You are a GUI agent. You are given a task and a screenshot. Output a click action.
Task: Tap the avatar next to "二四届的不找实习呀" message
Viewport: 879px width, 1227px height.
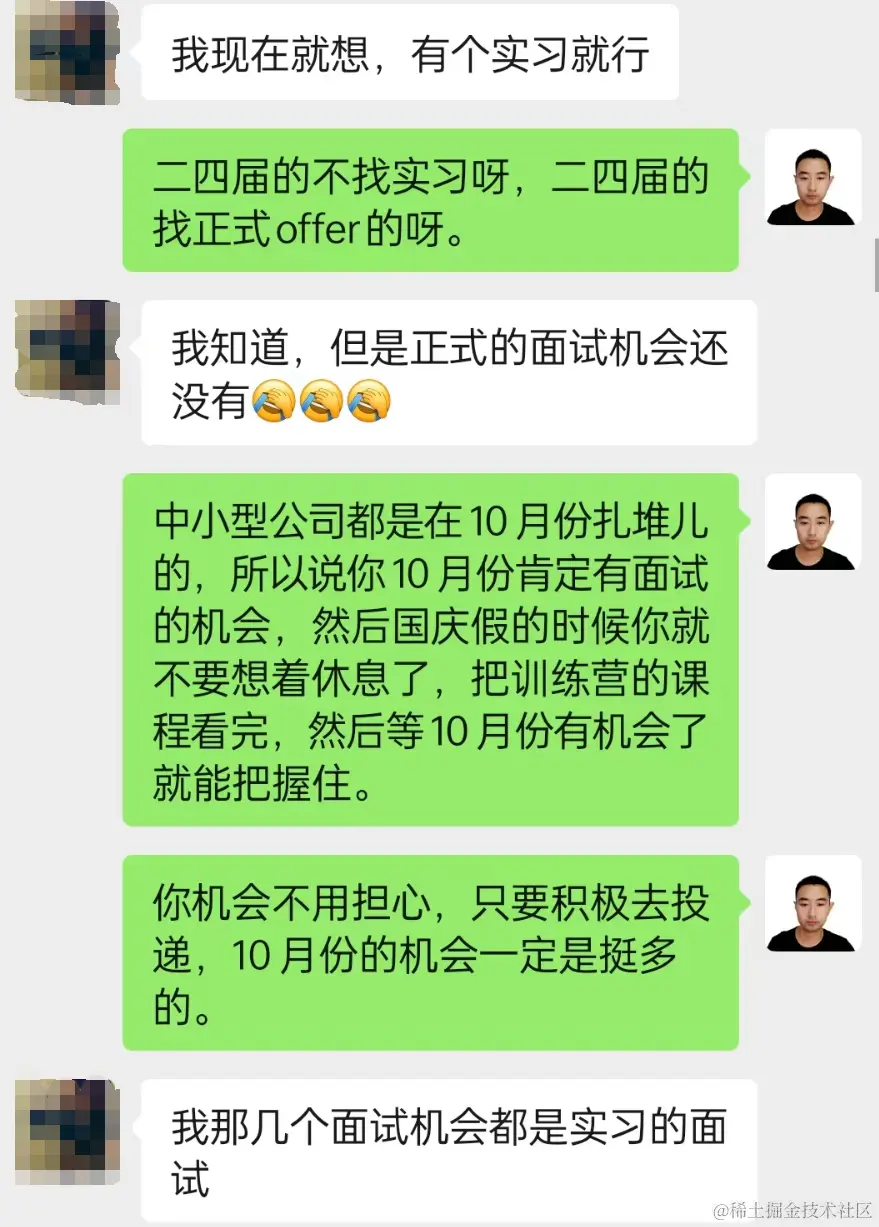812,177
